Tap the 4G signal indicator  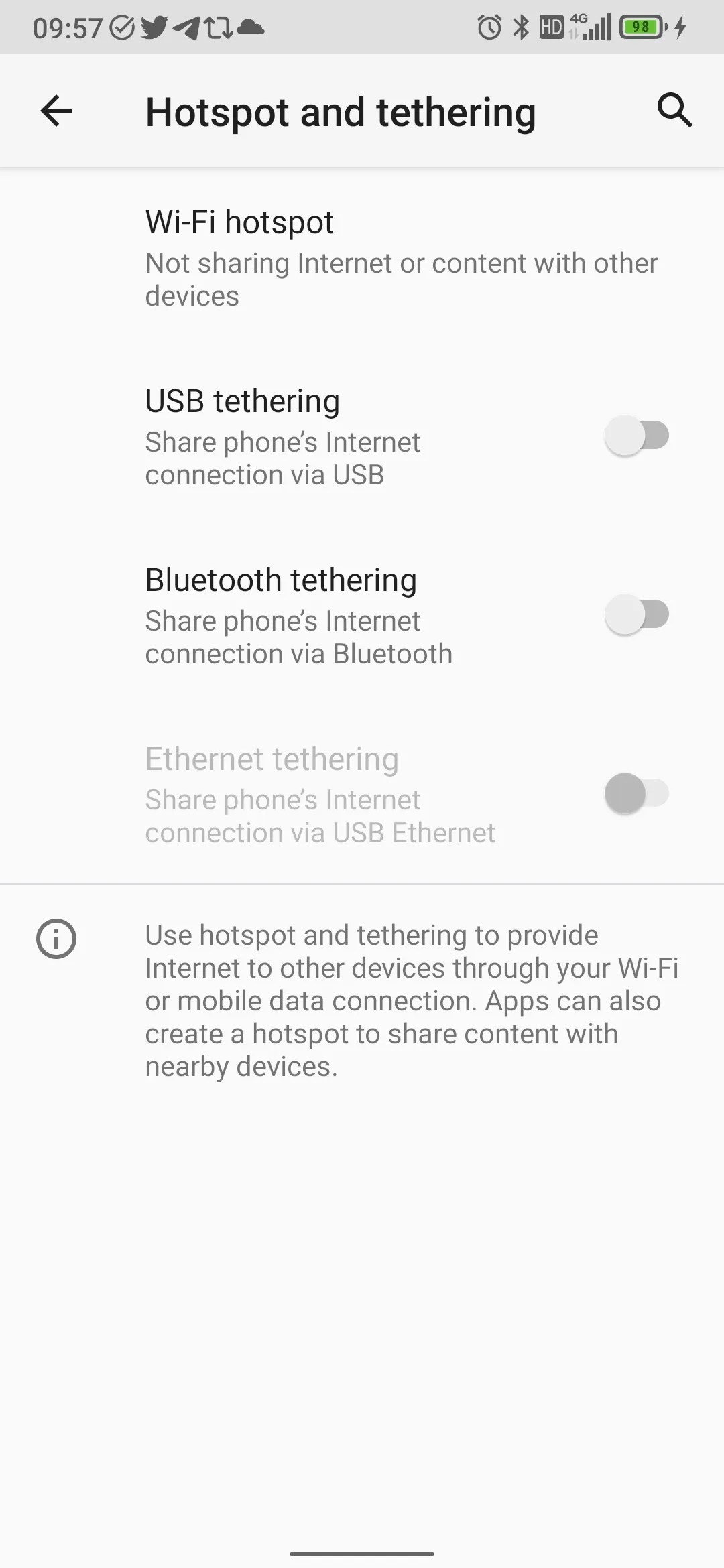[x=585, y=27]
